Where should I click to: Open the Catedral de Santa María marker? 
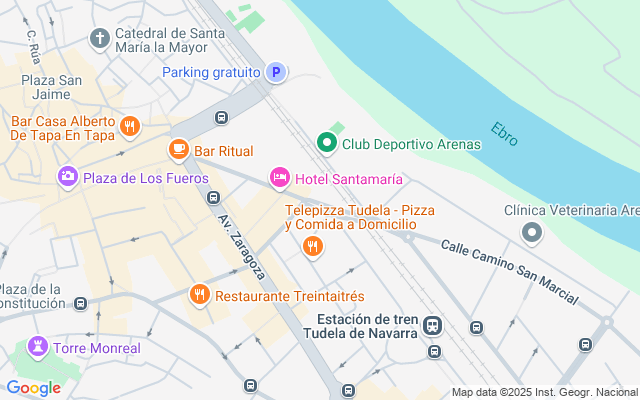(99, 39)
